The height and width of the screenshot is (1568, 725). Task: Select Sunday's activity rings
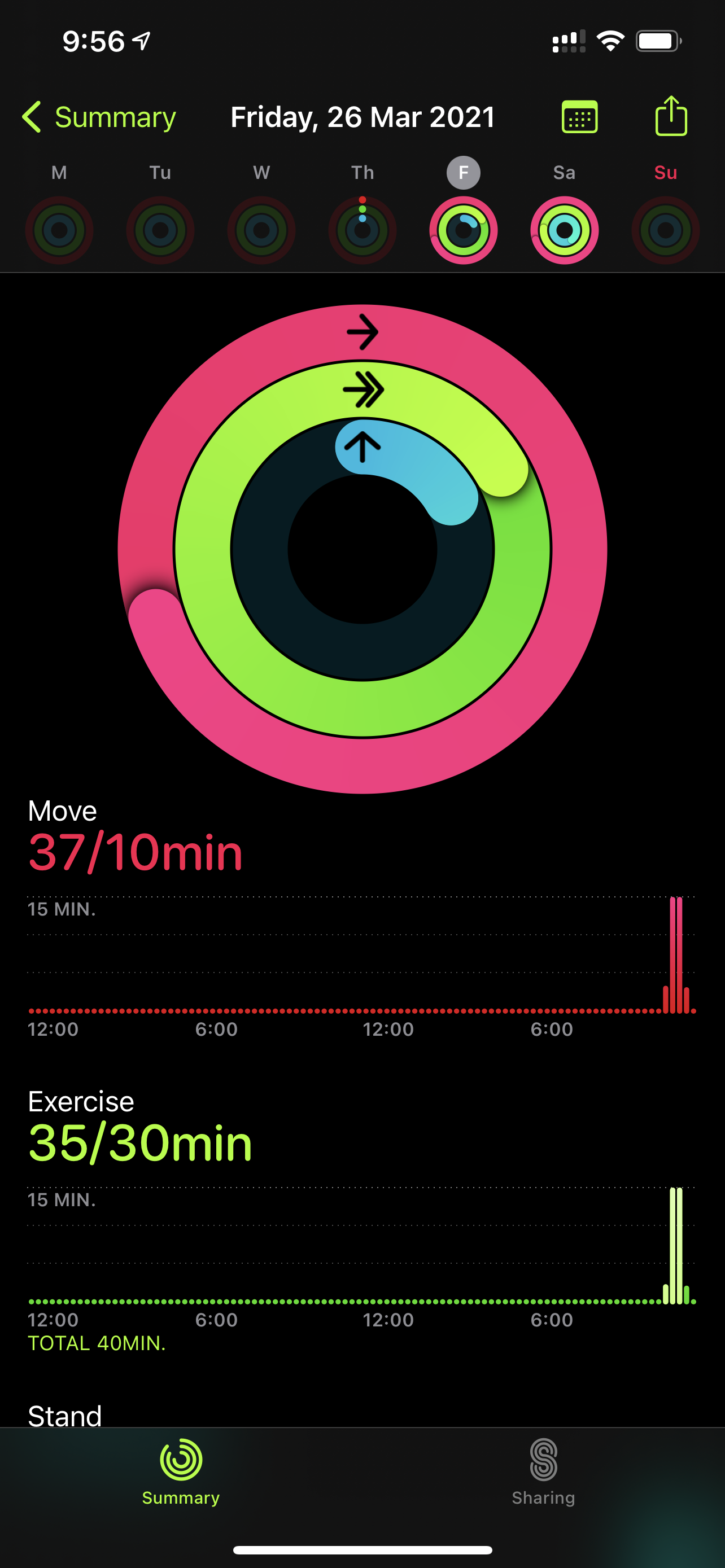click(665, 230)
